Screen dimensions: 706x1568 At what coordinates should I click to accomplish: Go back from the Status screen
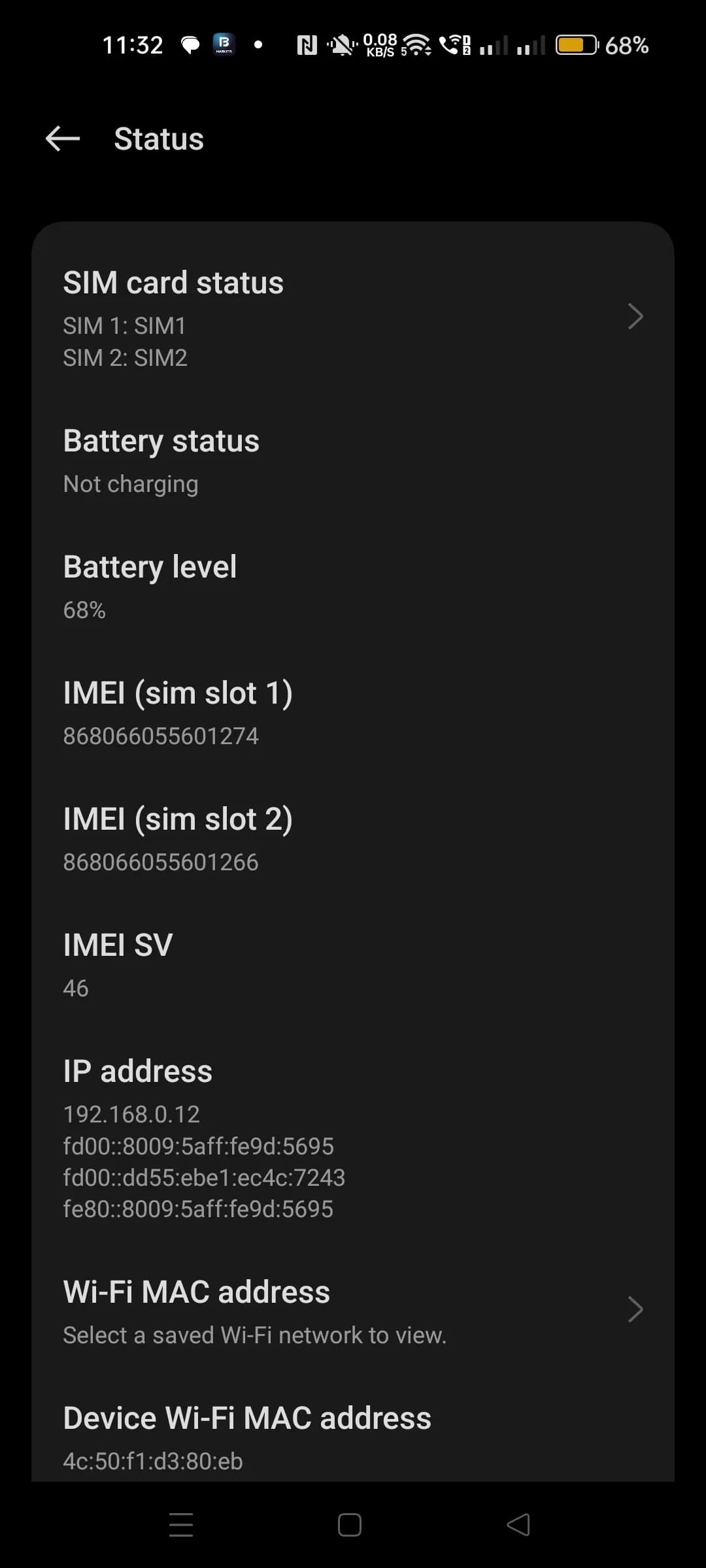(x=63, y=139)
